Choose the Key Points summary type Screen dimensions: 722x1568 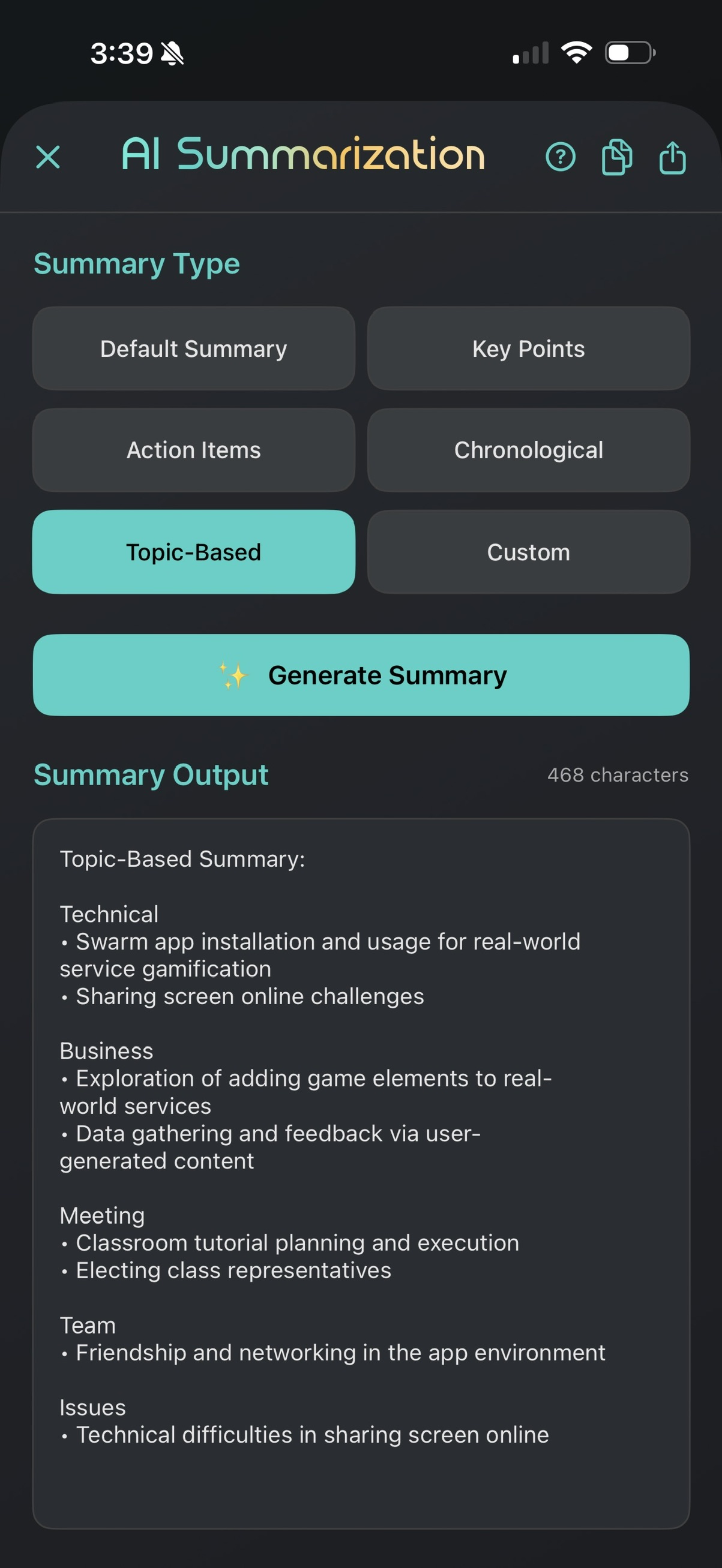point(528,349)
